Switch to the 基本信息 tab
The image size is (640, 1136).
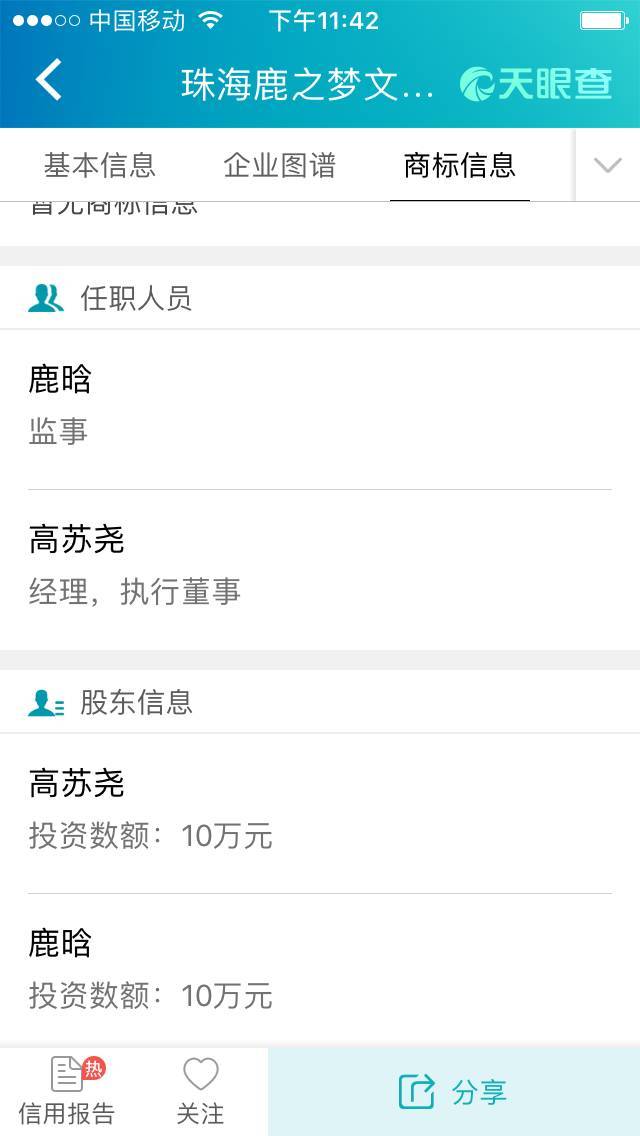click(x=99, y=165)
